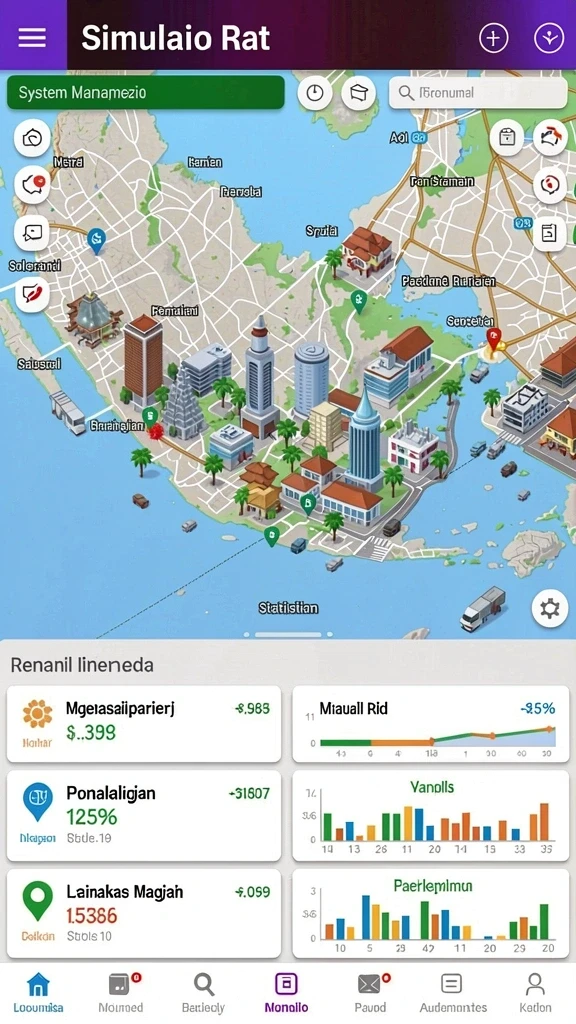Switch to the Ketlon profile tab

point(535,992)
